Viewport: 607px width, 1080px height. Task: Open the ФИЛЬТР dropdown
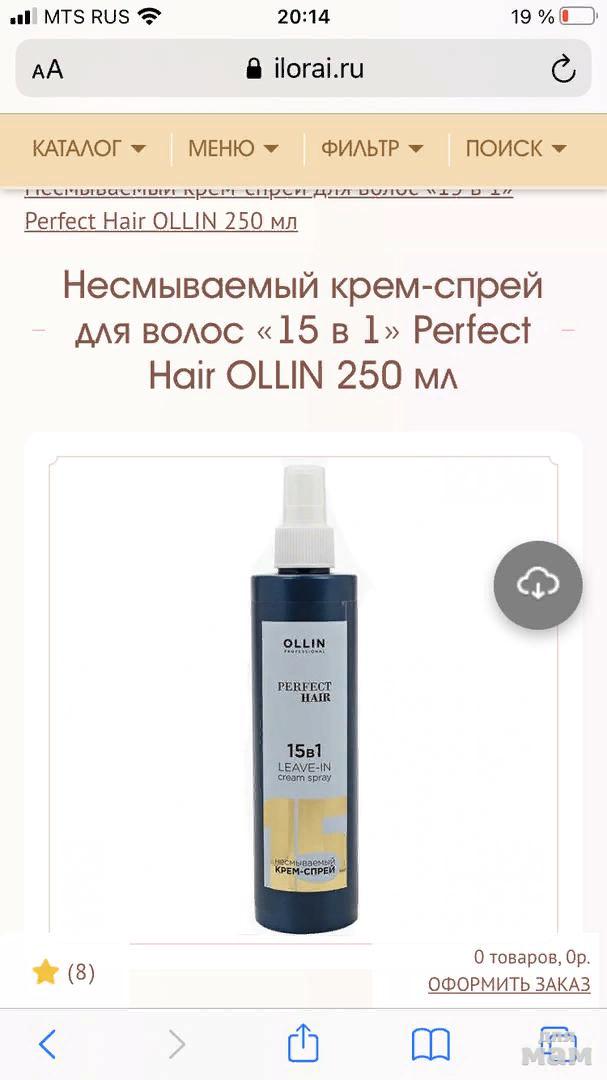click(372, 149)
